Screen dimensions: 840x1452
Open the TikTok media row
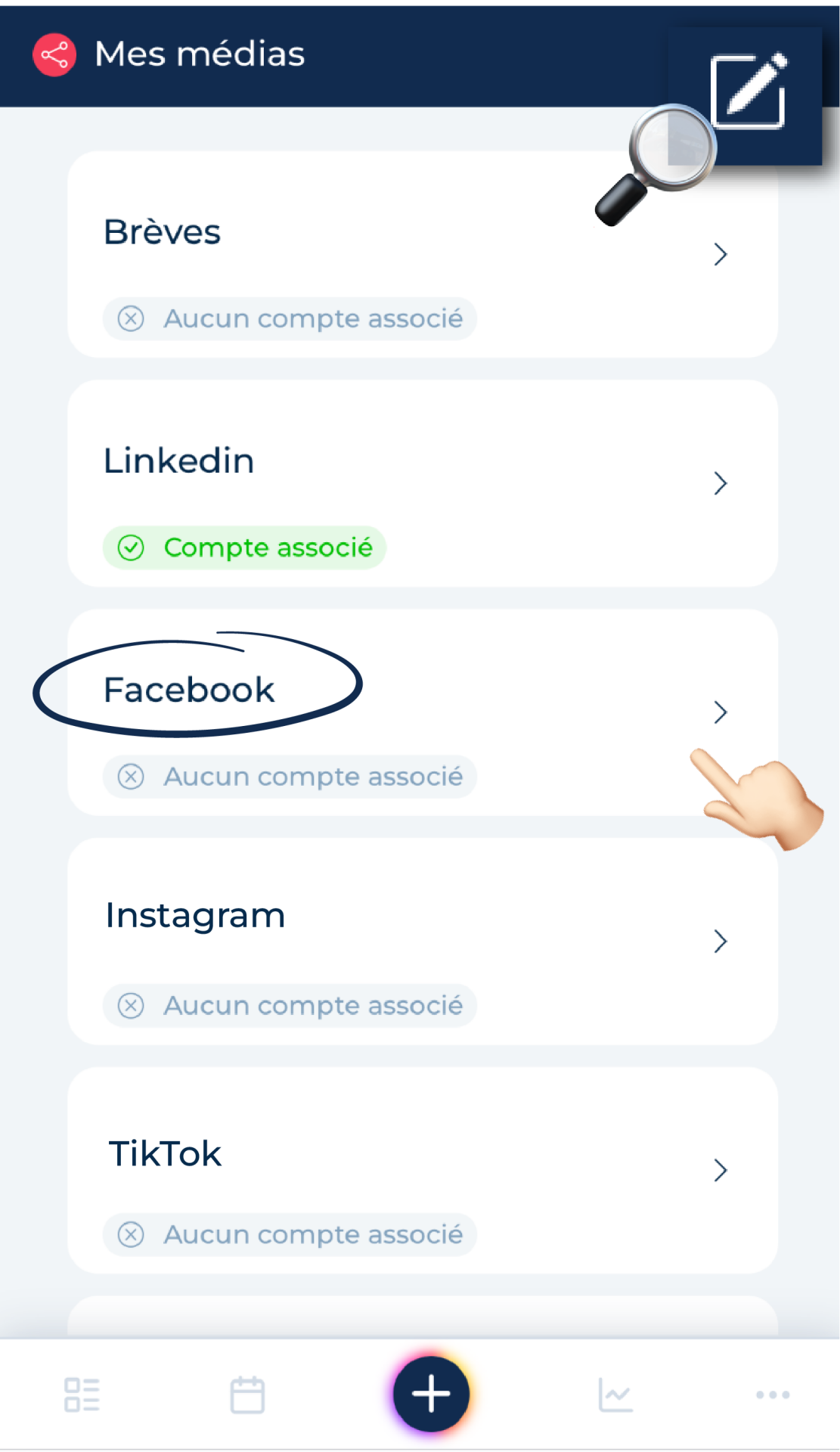(423, 1171)
